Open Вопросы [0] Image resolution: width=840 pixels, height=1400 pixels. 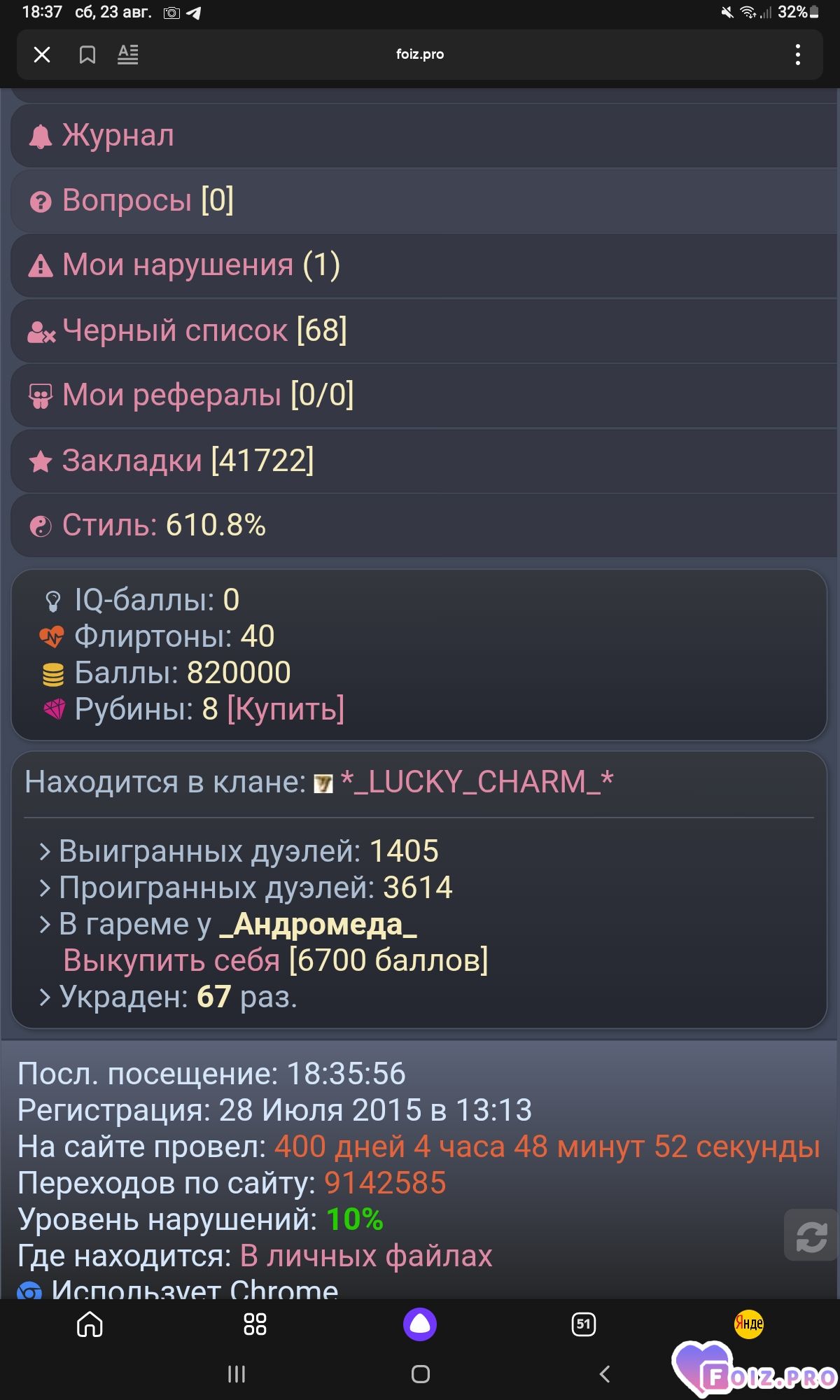(425, 200)
